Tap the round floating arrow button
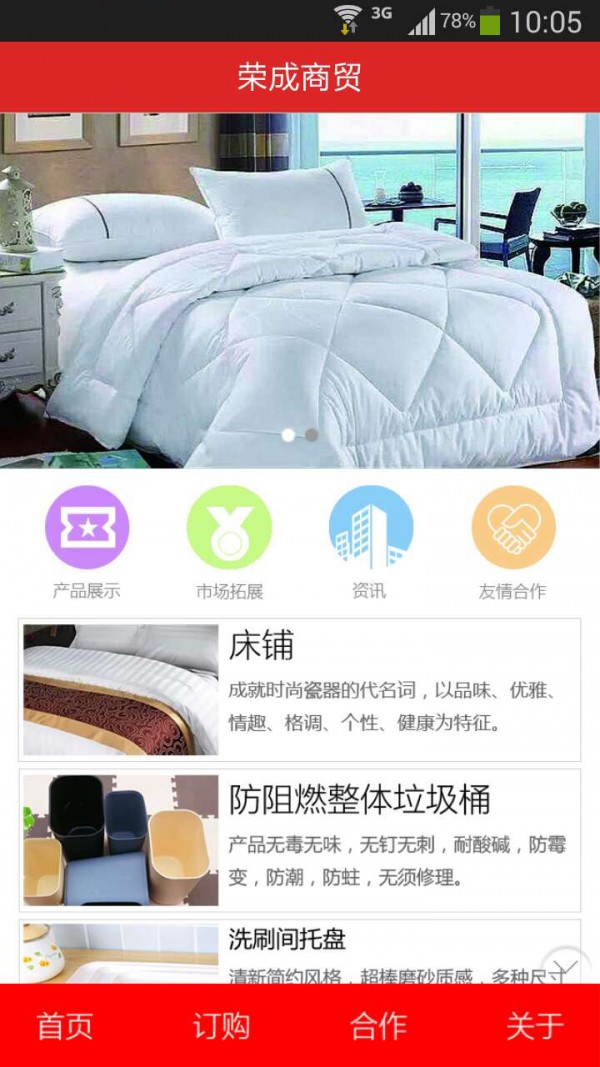The width and height of the screenshot is (600, 1067). pyautogui.click(x=566, y=966)
